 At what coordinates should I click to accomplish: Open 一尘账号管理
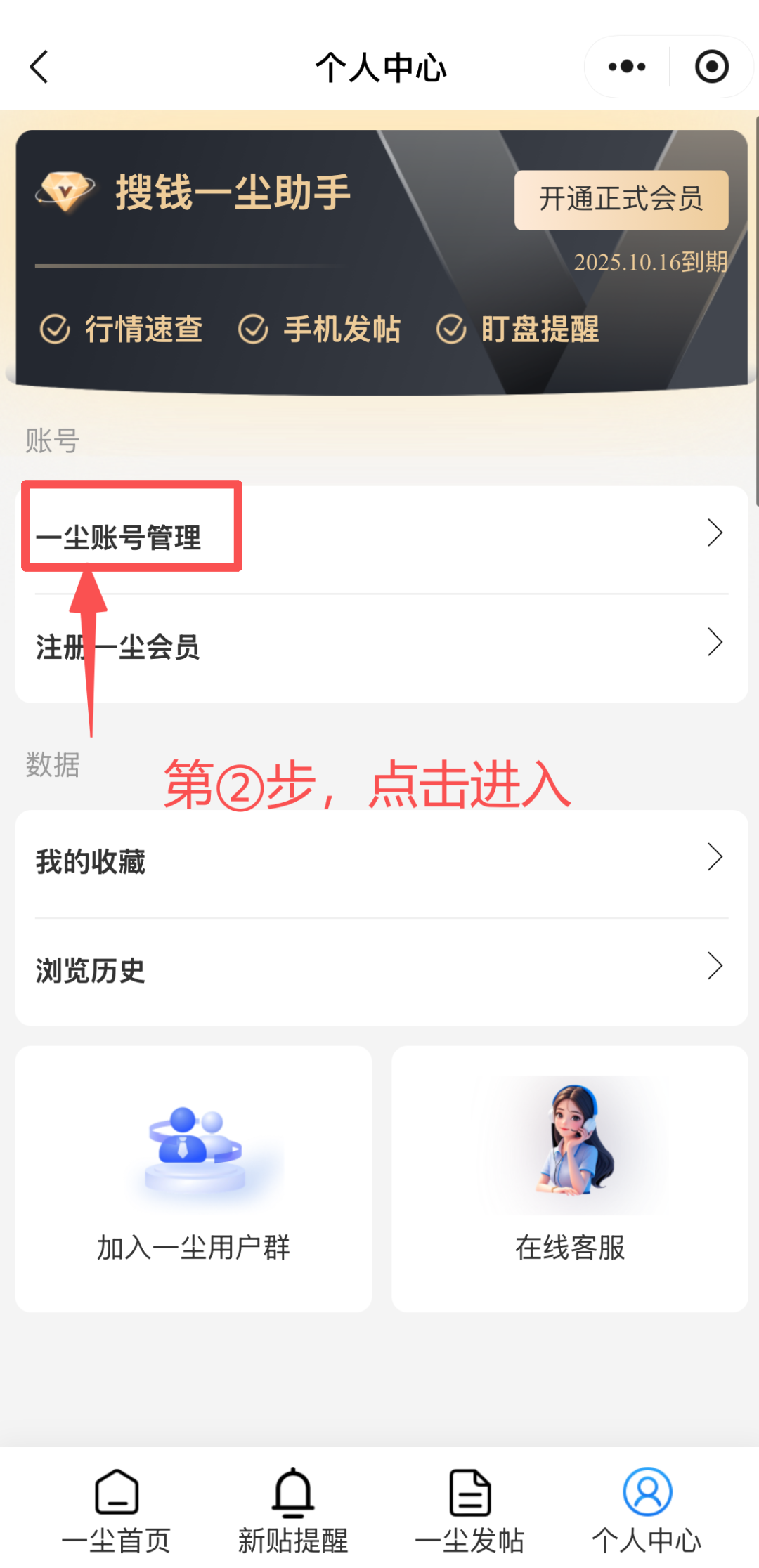coord(379,537)
